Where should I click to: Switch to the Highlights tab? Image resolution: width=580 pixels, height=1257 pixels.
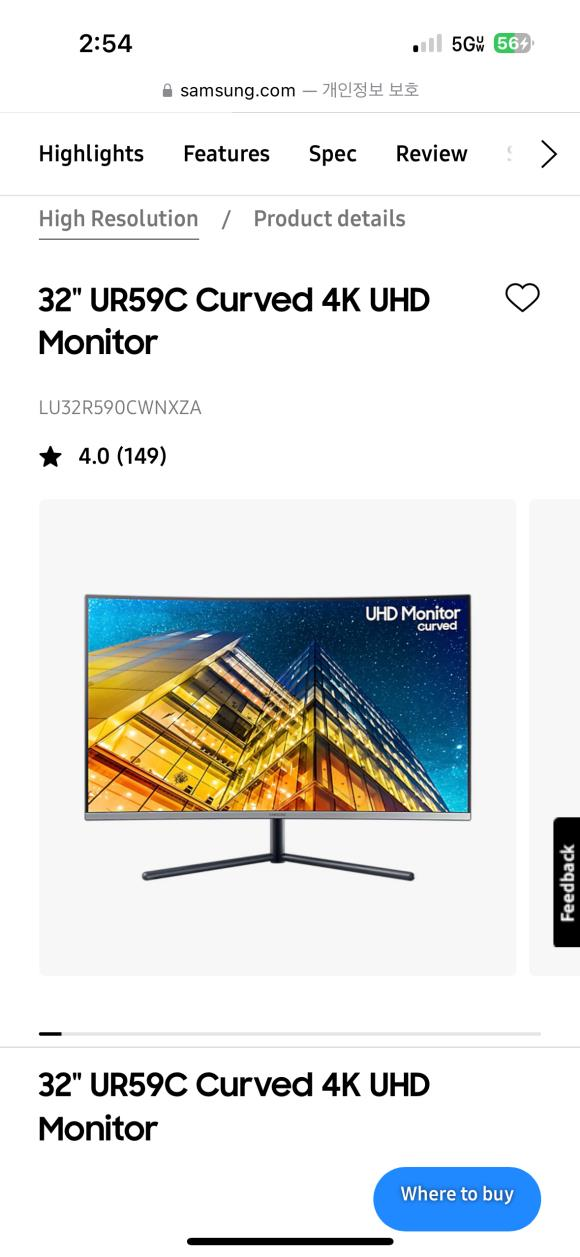coord(91,154)
